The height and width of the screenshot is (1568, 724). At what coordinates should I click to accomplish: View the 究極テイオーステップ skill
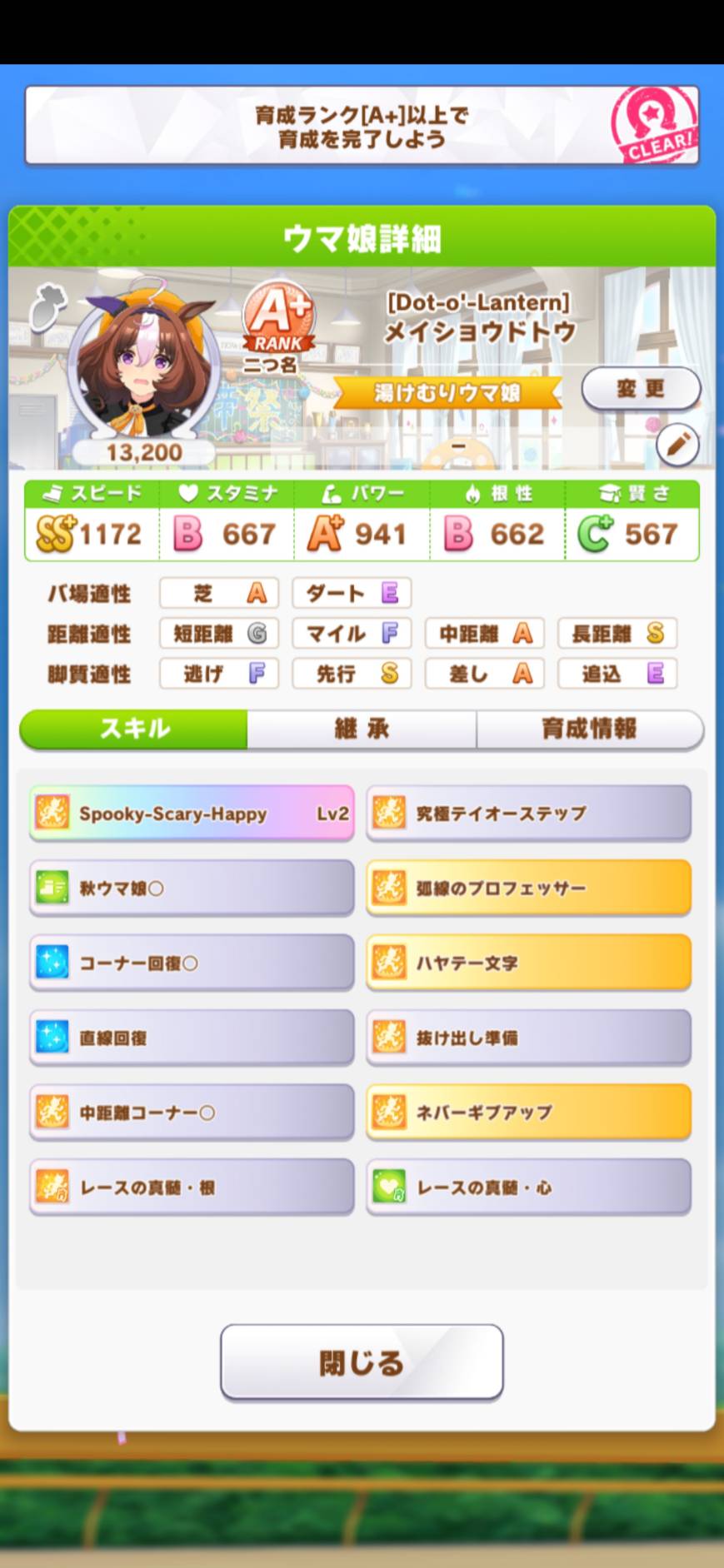tap(528, 814)
